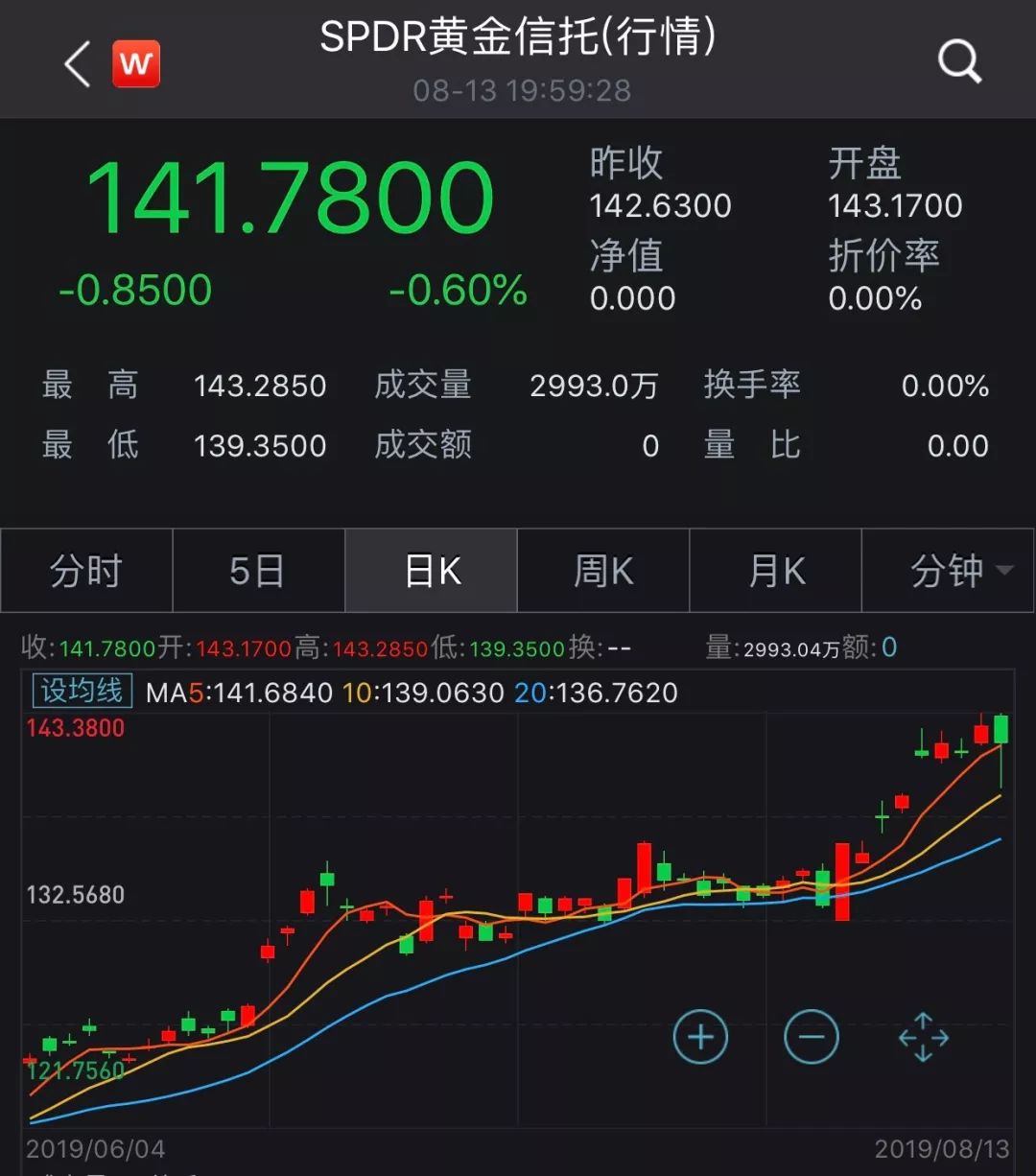Expand the 分钟 interval dropdown
Screen dimensions: 1036x1176
pos(957,571)
